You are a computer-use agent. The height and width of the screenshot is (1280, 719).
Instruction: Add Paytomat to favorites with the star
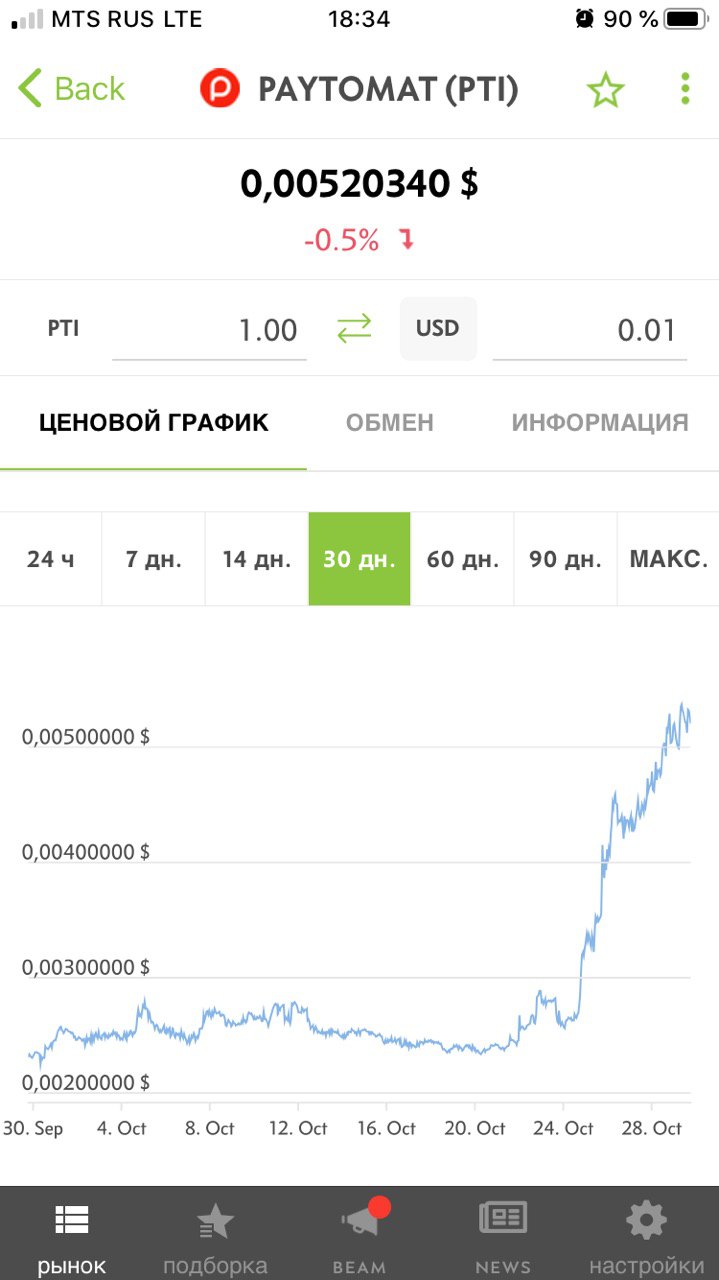pyautogui.click(x=605, y=90)
